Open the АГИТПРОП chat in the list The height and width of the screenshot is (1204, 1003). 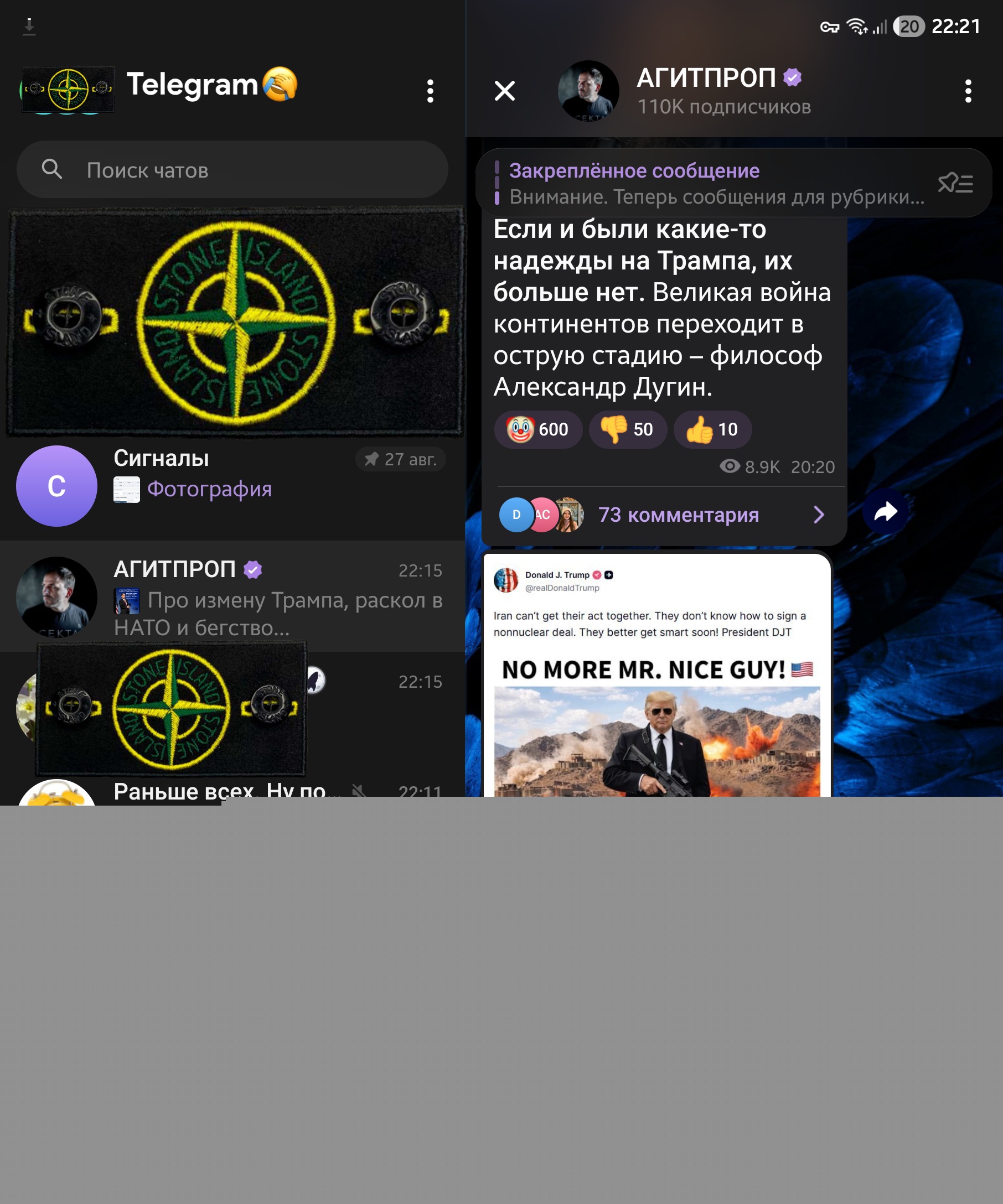pyautogui.click(x=232, y=596)
